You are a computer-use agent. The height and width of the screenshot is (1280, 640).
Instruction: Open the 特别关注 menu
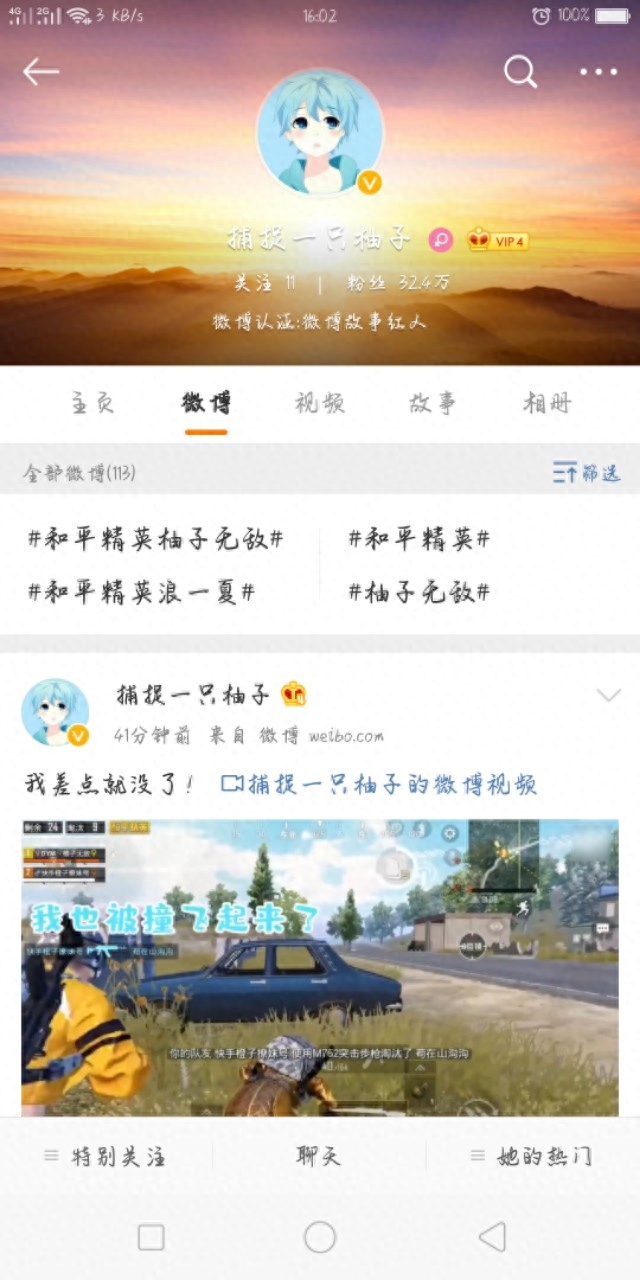(x=106, y=1157)
